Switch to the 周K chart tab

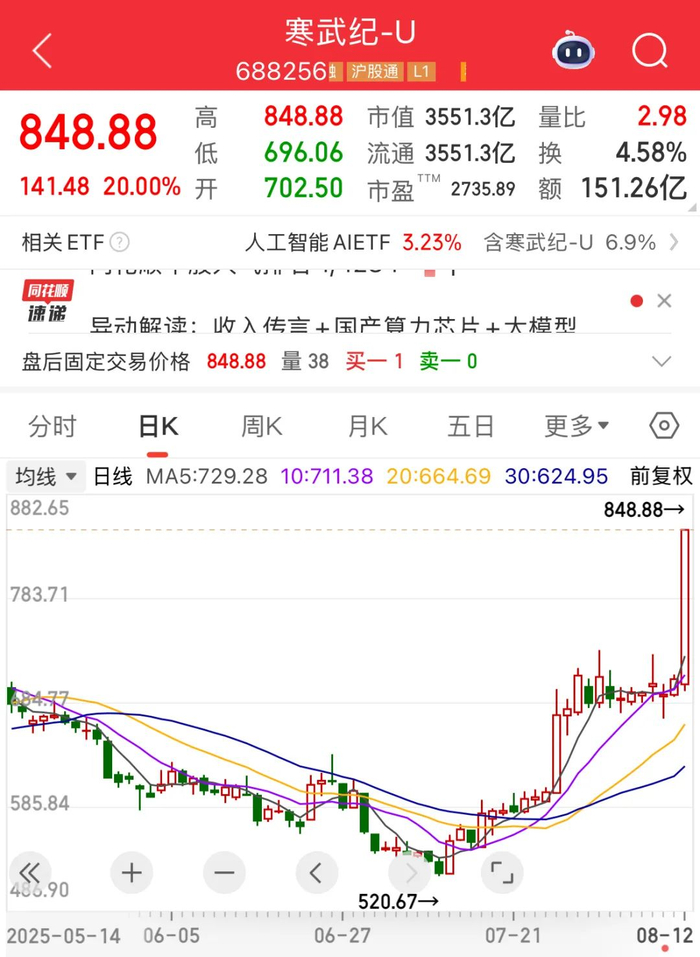click(x=262, y=427)
